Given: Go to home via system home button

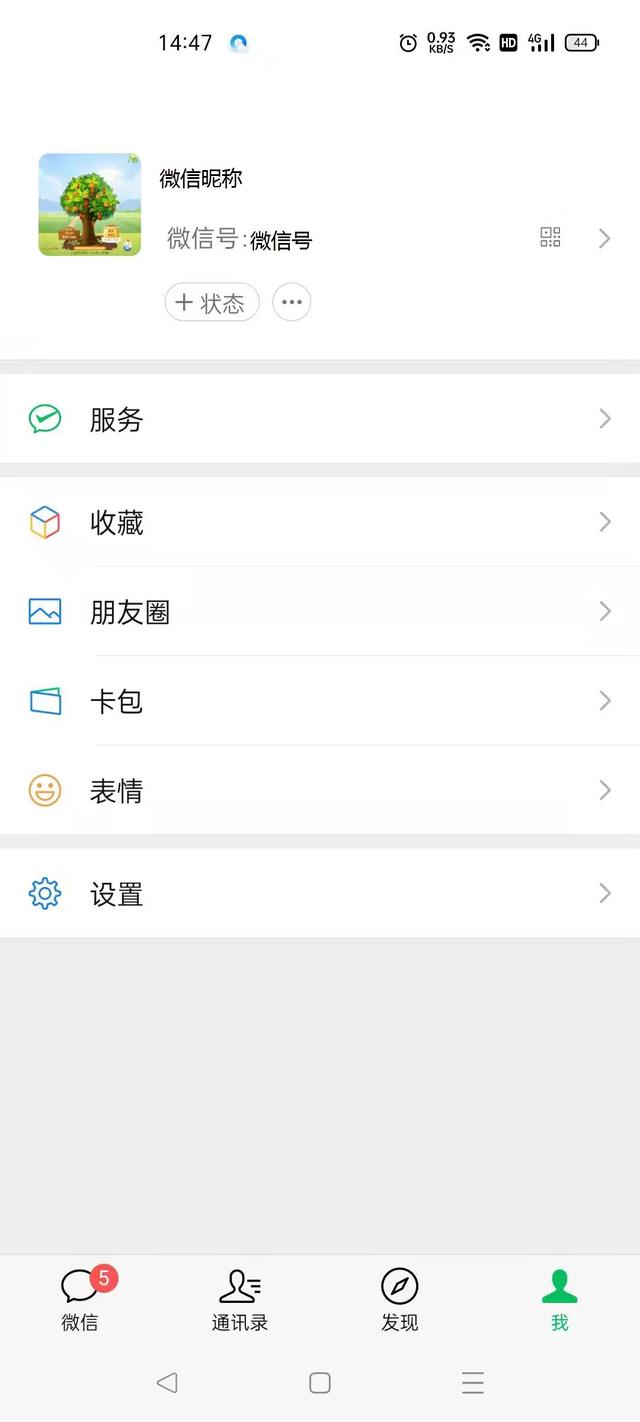Looking at the screenshot, I should click(x=320, y=1383).
